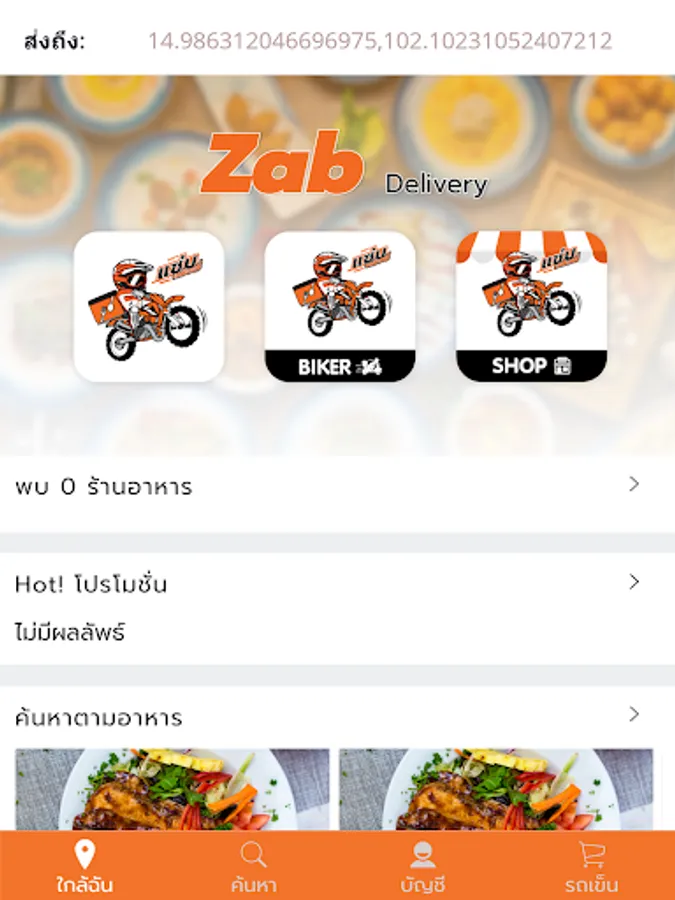This screenshot has height=900, width=675.
Task: Tap the delivery address coordinates field
Action: click(380, 41)
